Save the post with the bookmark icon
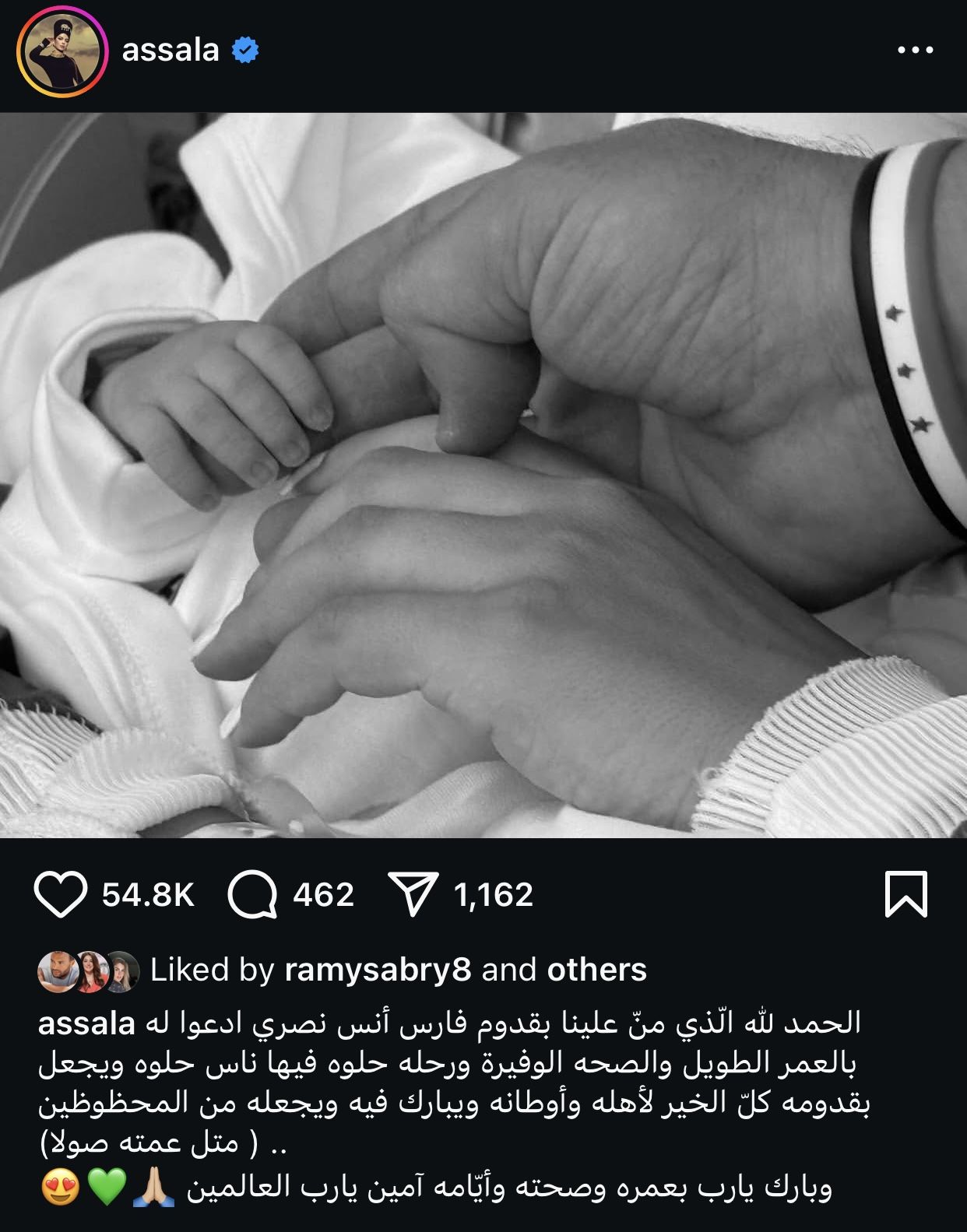The width and height of the screenshot is (967, 1232). (x=906, y=894)
